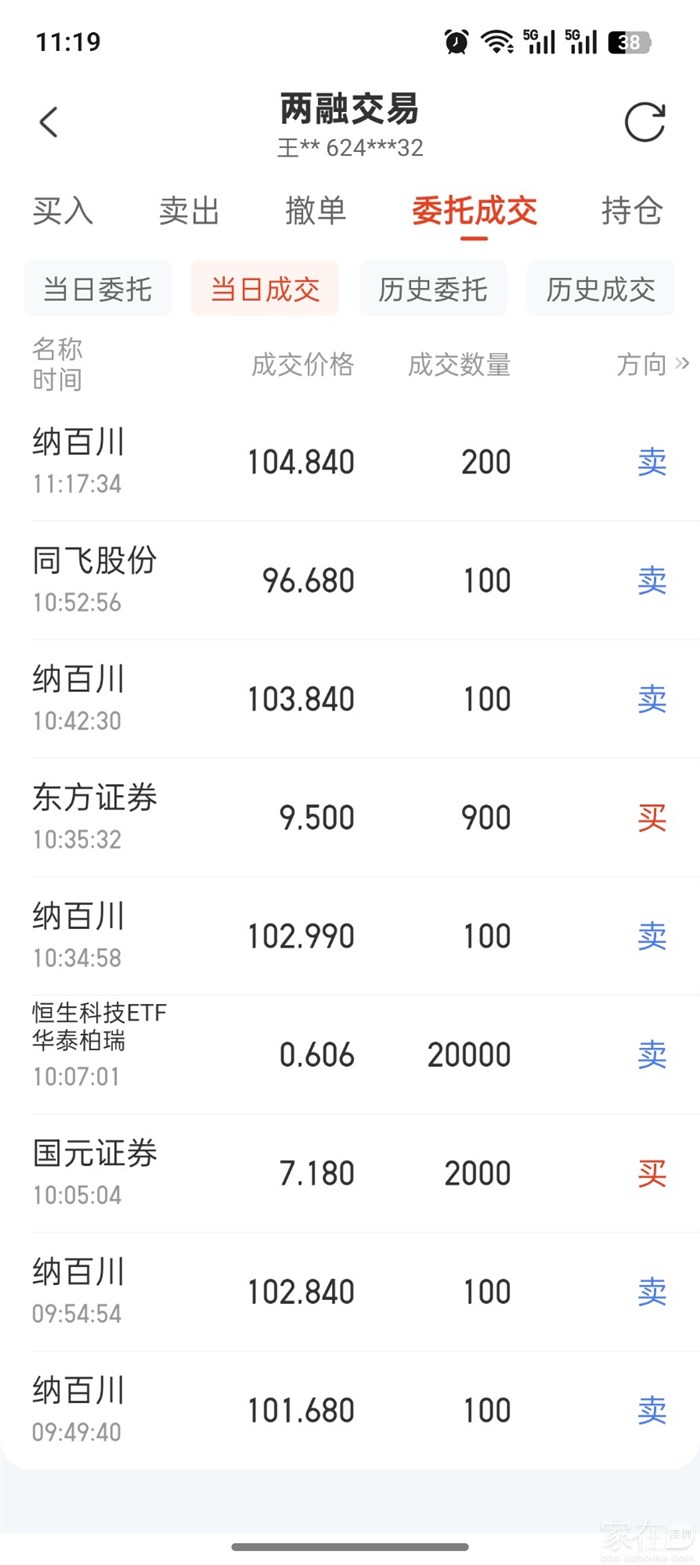This screenshot has width=700, height=1565.
Task: Switch to the 卖出 tab
Action: coord(189,211)
